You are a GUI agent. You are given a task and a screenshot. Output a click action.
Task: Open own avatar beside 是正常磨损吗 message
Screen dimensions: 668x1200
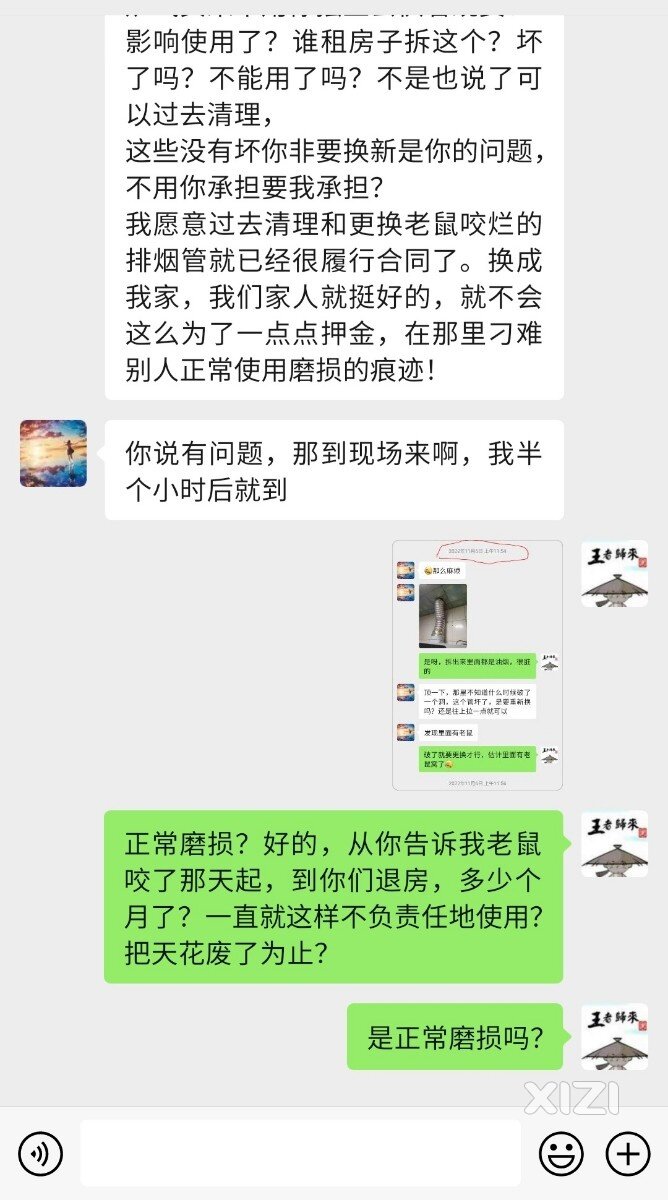point(614,1037)
